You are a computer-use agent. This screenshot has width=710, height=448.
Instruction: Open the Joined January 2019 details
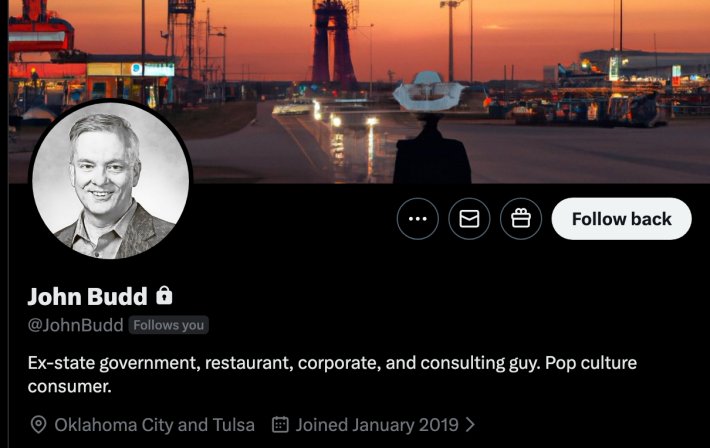point(375,425)
